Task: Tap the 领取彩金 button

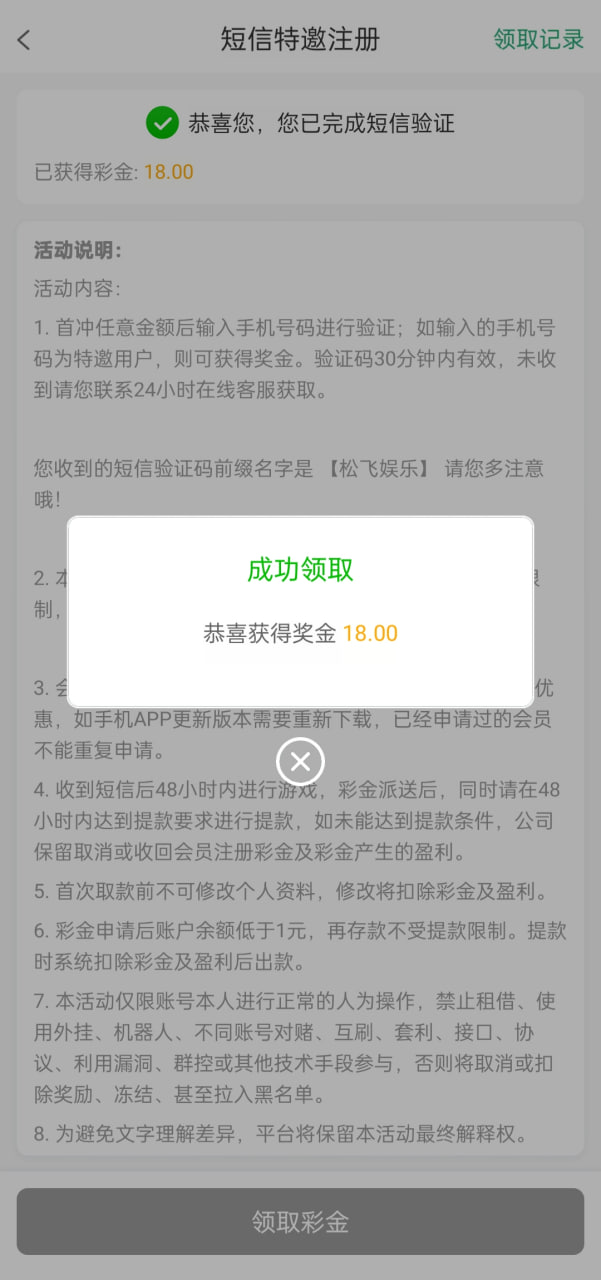Action: tap(300, 1221)
